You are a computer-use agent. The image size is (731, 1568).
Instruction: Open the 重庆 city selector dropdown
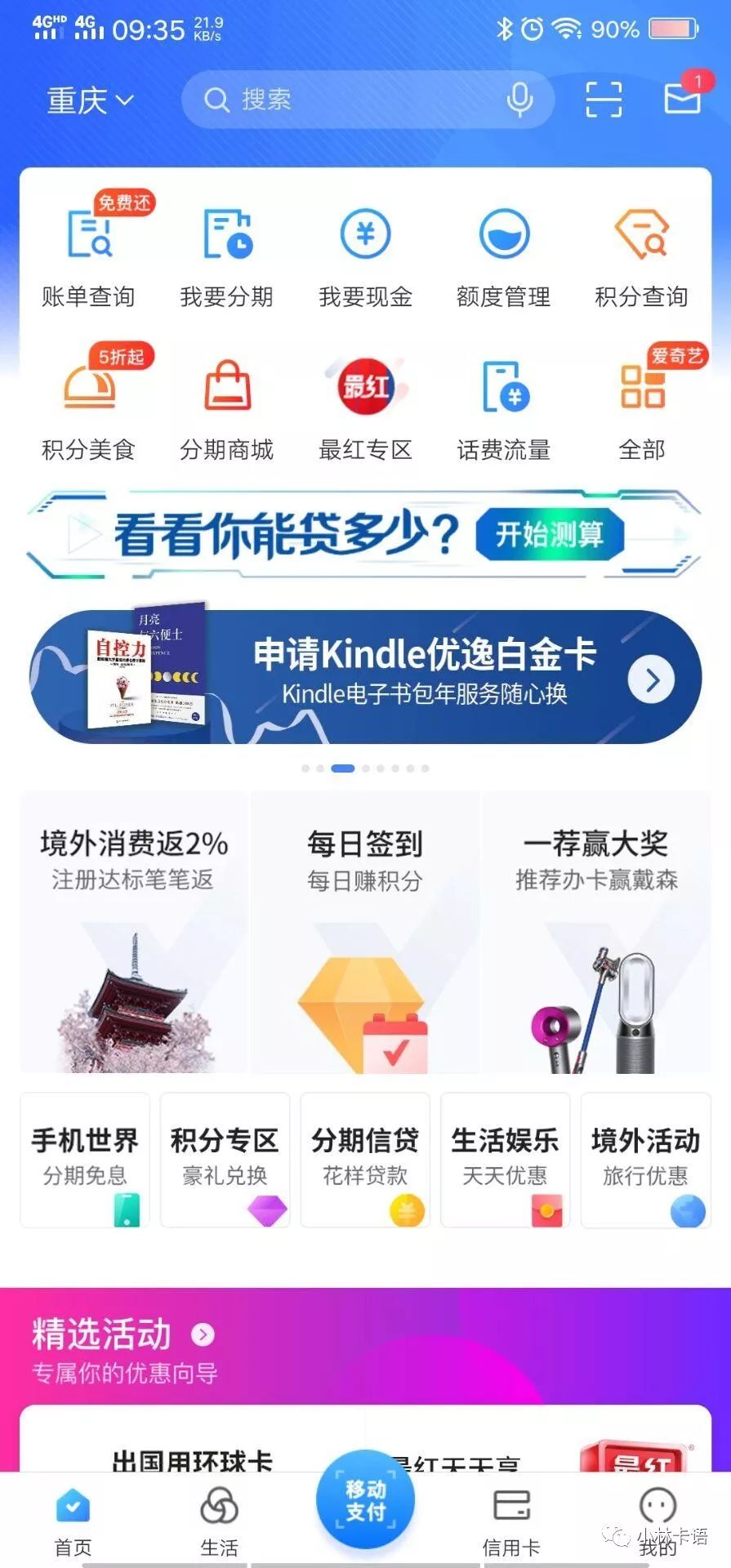89,100
